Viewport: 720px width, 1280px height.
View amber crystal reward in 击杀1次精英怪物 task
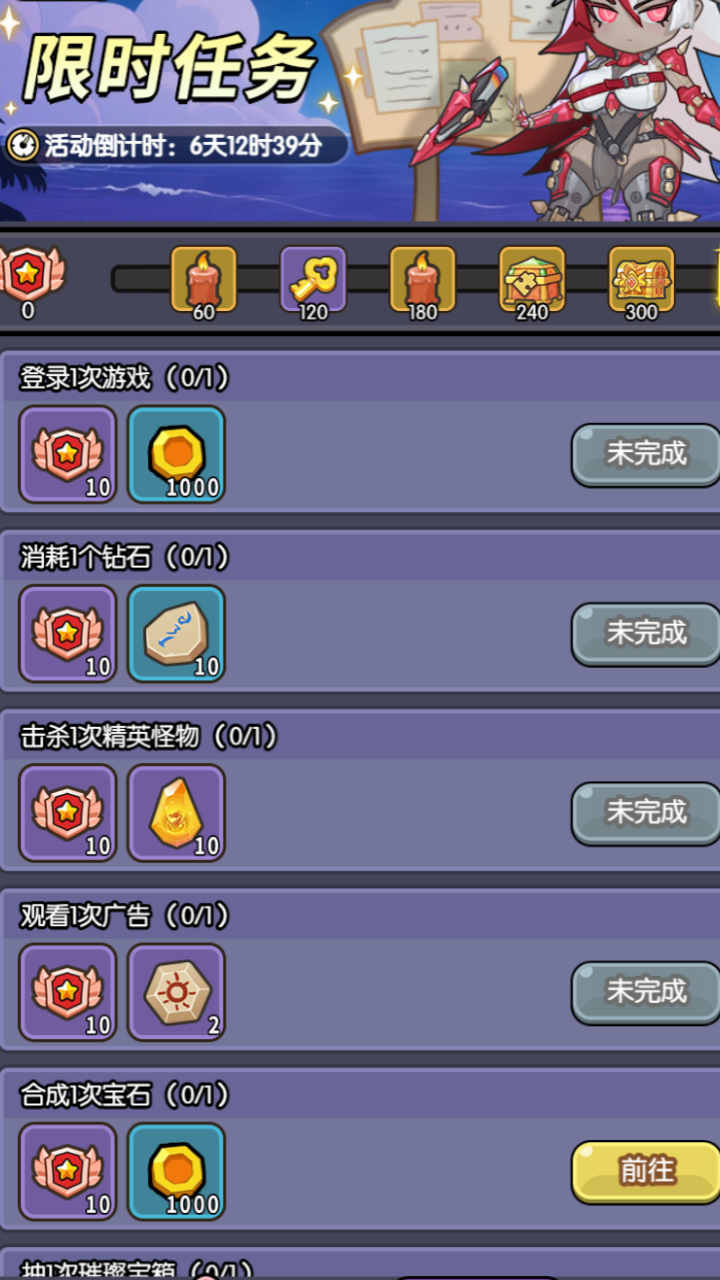coord(176,812)
